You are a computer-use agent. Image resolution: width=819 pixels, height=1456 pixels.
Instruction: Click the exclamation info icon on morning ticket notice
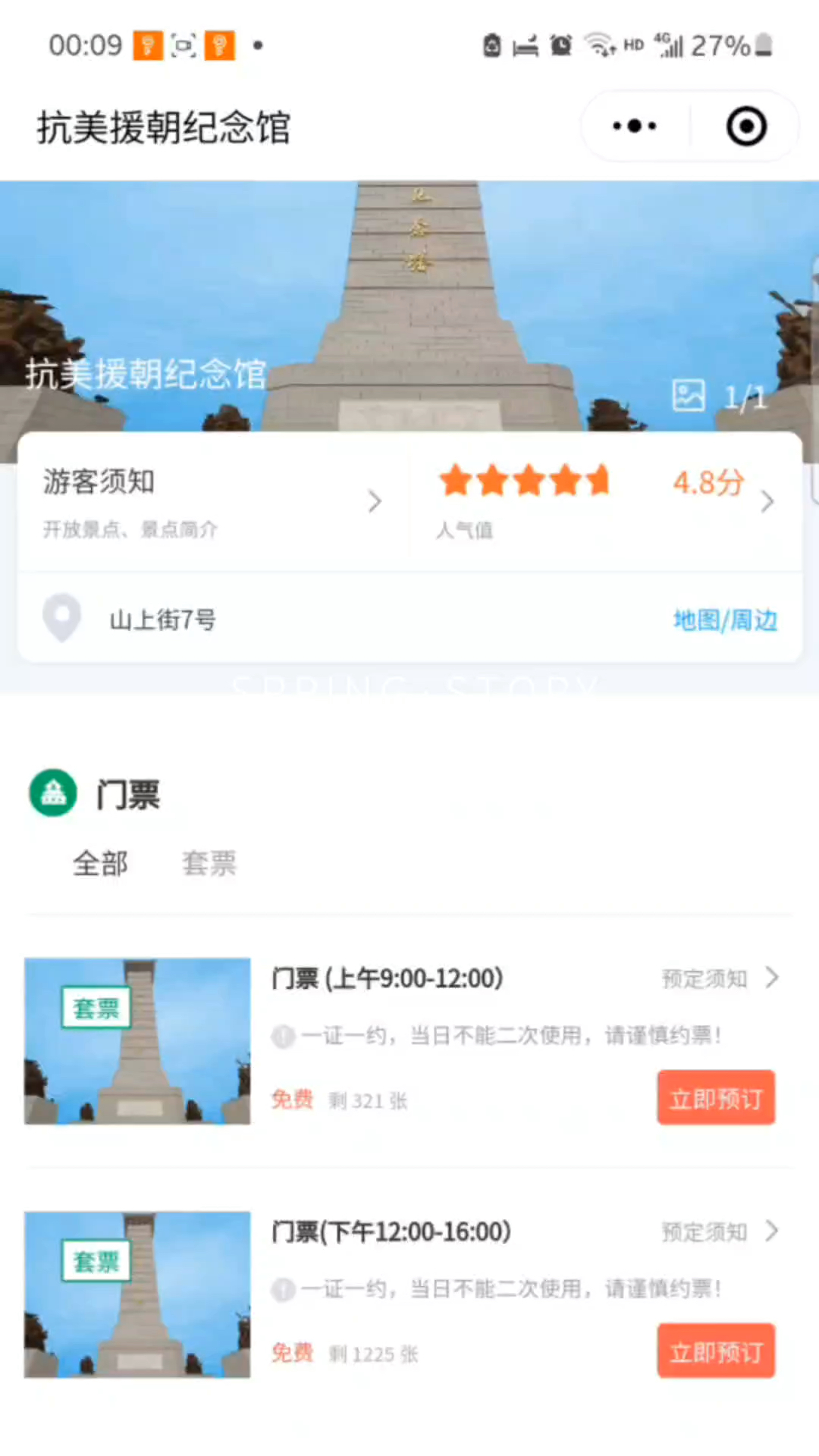pos(282,1034)
